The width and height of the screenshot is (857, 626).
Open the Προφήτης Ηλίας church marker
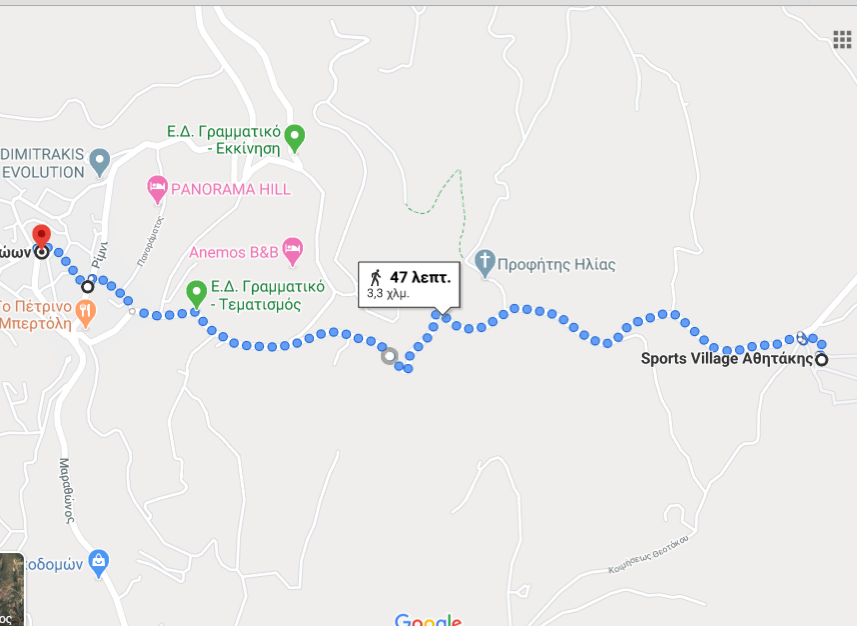[x=485, y=263]
